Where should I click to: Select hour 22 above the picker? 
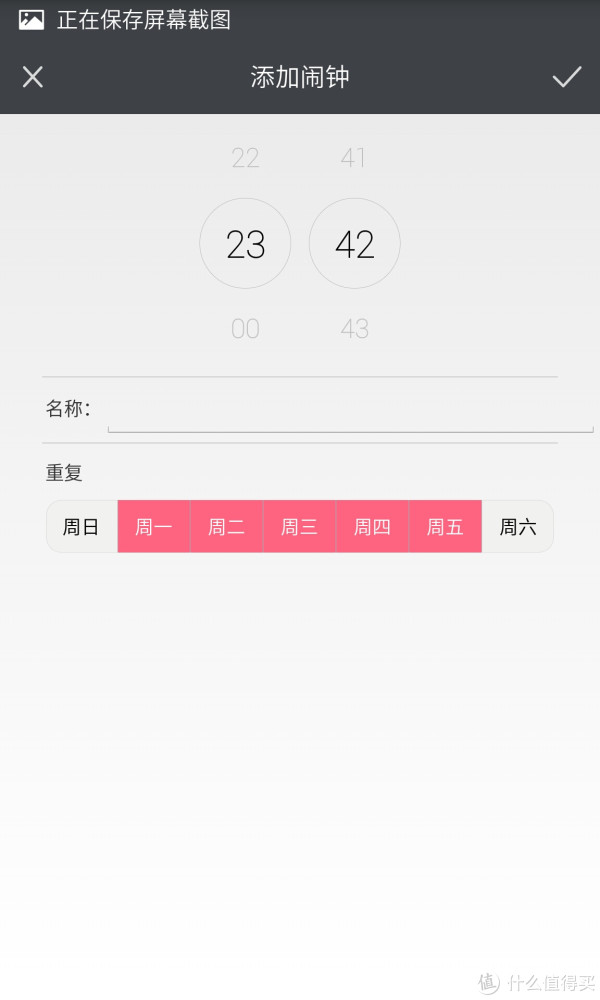245,158
